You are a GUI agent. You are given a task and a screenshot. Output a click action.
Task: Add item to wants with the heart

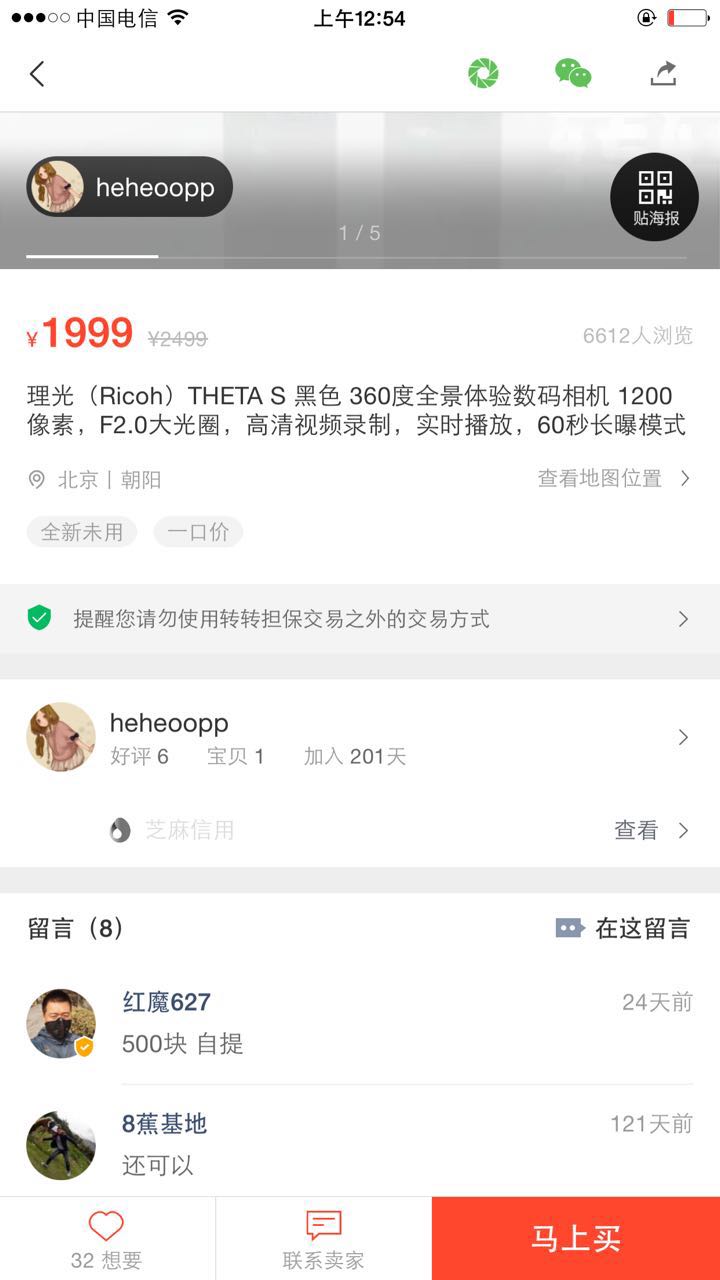(x=106, y=1238)
